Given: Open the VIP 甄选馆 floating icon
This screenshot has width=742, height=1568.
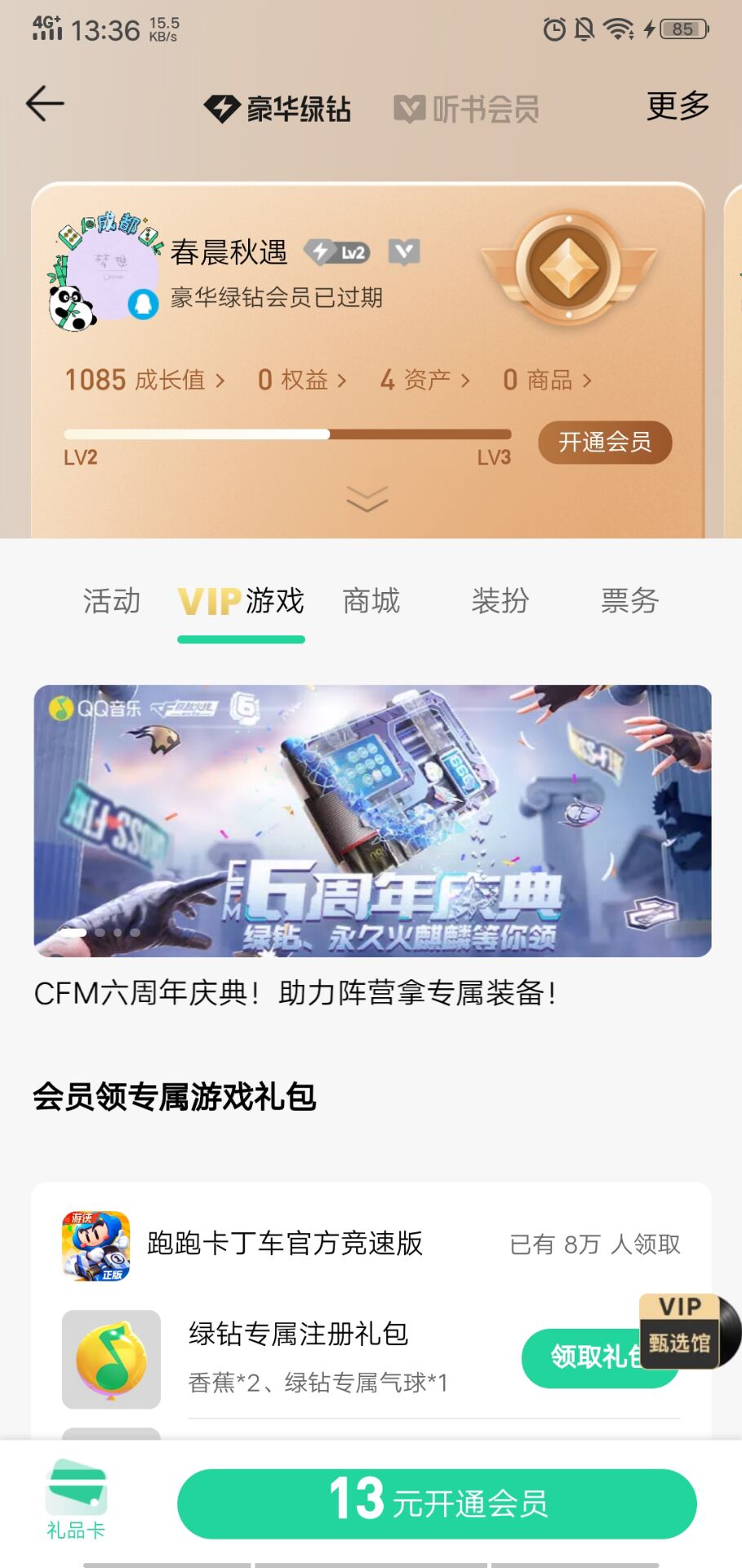Looking at the screenshot, I should [686, 1331].
